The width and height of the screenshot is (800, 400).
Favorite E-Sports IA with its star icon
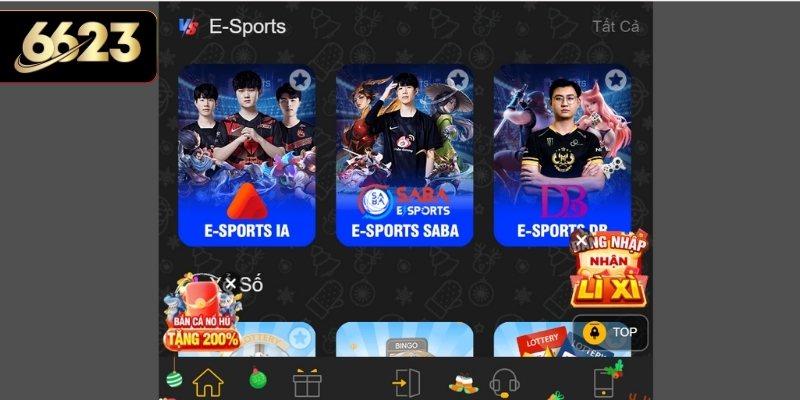point(299,79)
